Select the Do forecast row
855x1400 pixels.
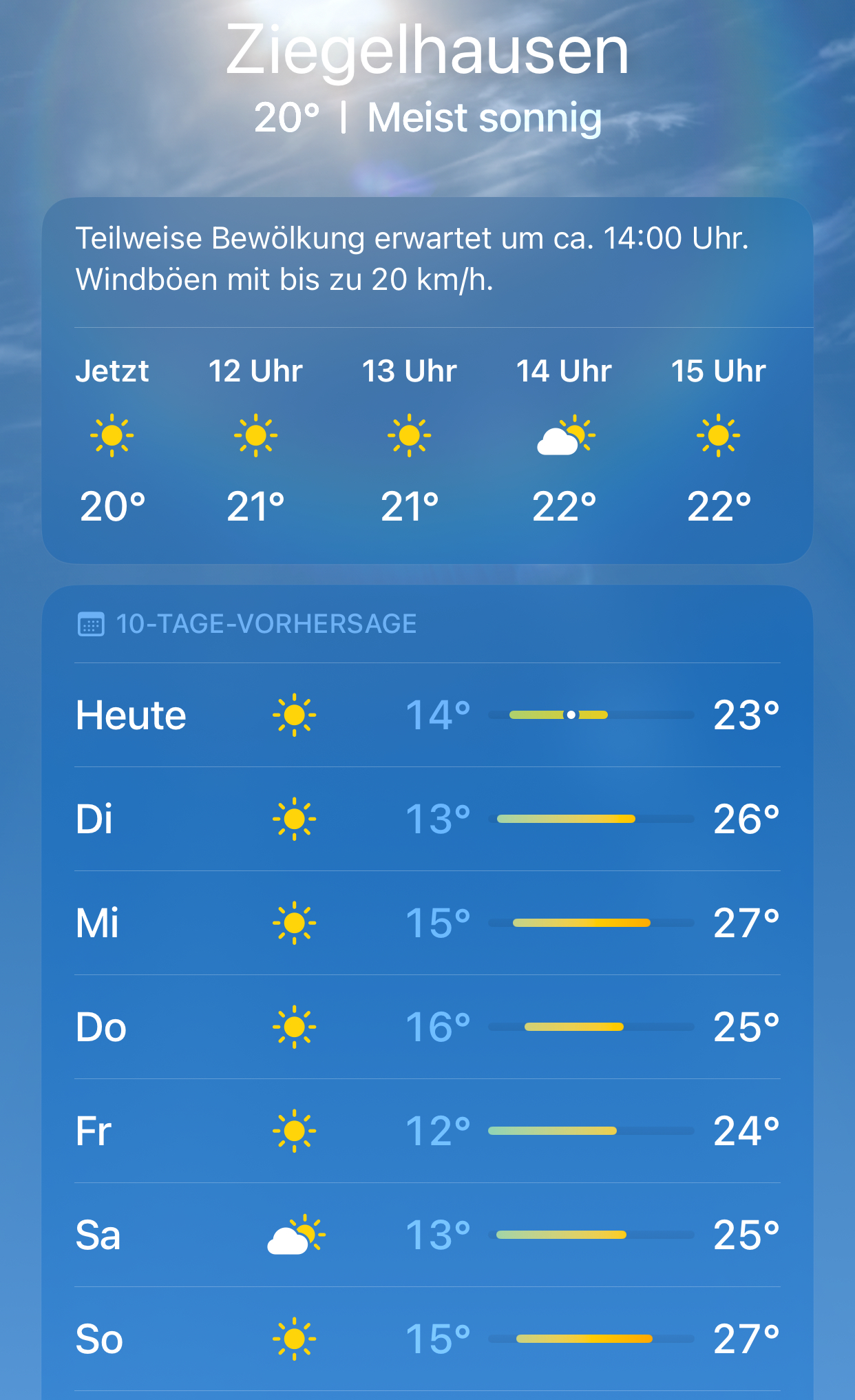click(x=427, y=1027)
